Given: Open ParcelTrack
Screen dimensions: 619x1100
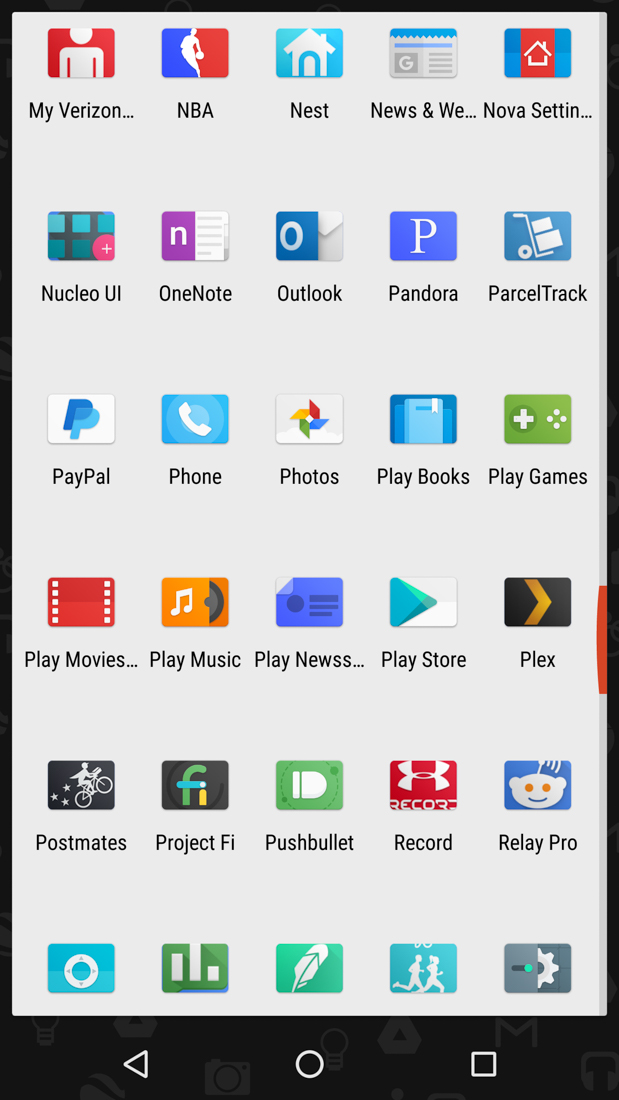Looking at the screenshot, I should pos(537,237).
